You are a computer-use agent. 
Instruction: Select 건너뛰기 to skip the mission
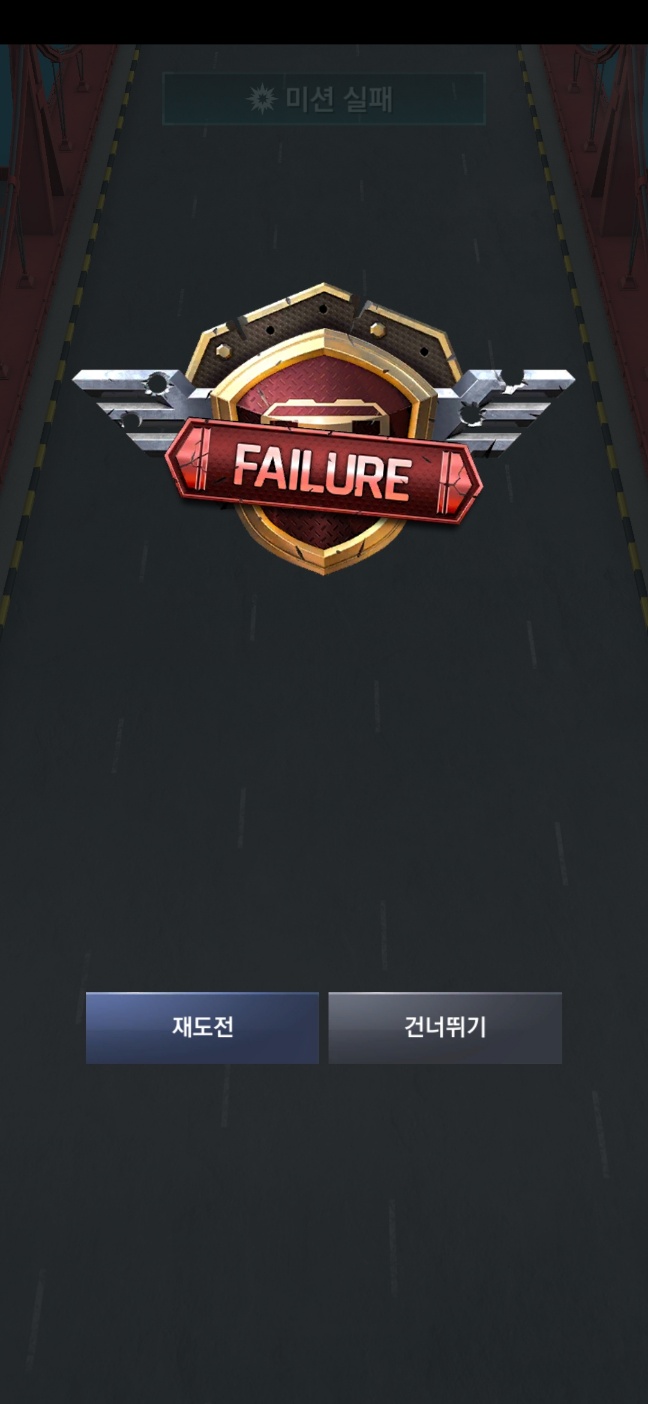[445, 1027]
